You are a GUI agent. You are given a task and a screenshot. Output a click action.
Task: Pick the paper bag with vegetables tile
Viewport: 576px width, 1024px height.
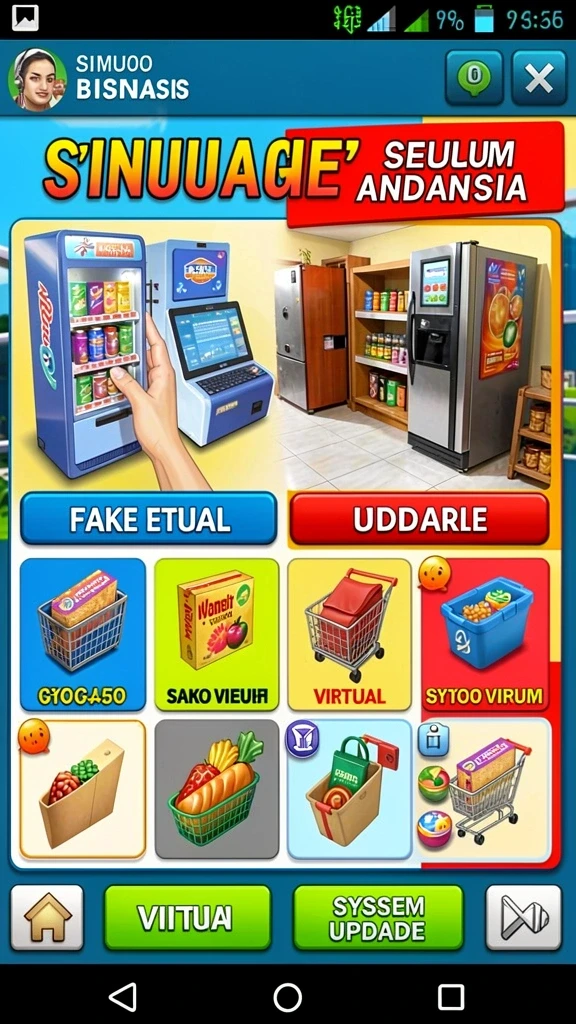83,789
